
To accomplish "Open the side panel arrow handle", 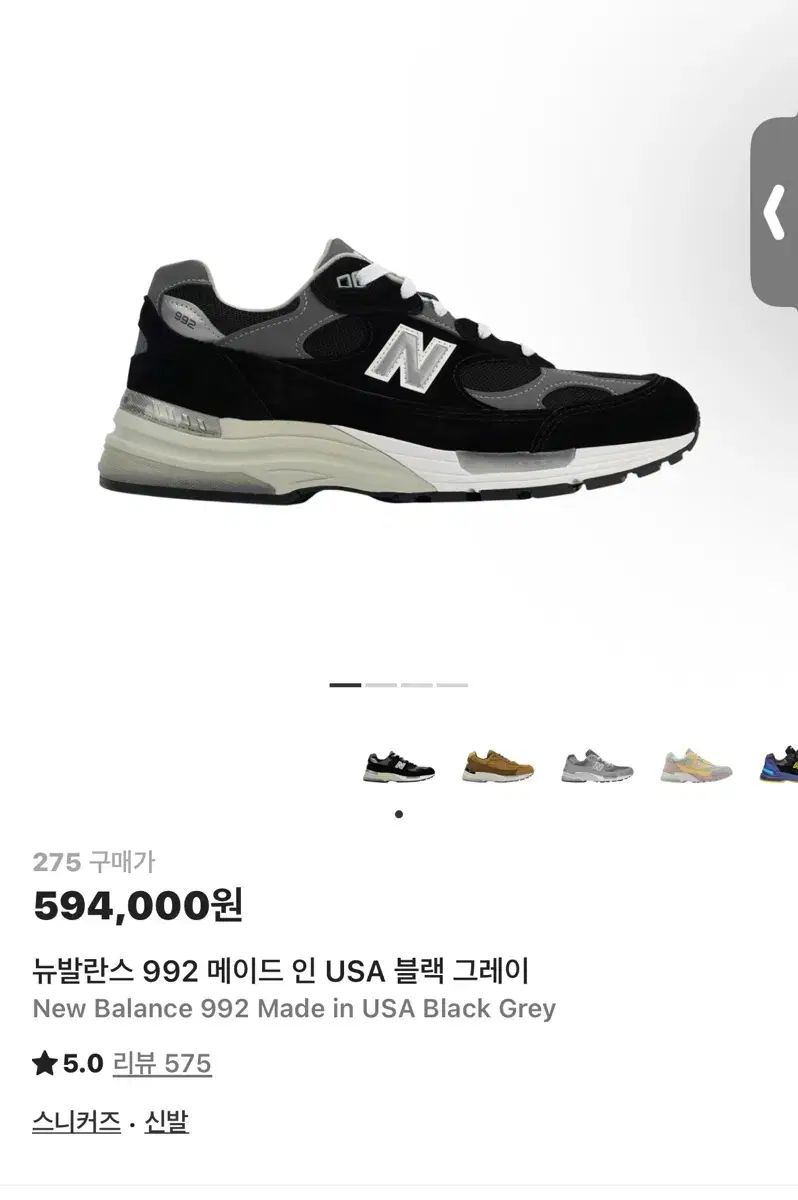I will 774,212.
